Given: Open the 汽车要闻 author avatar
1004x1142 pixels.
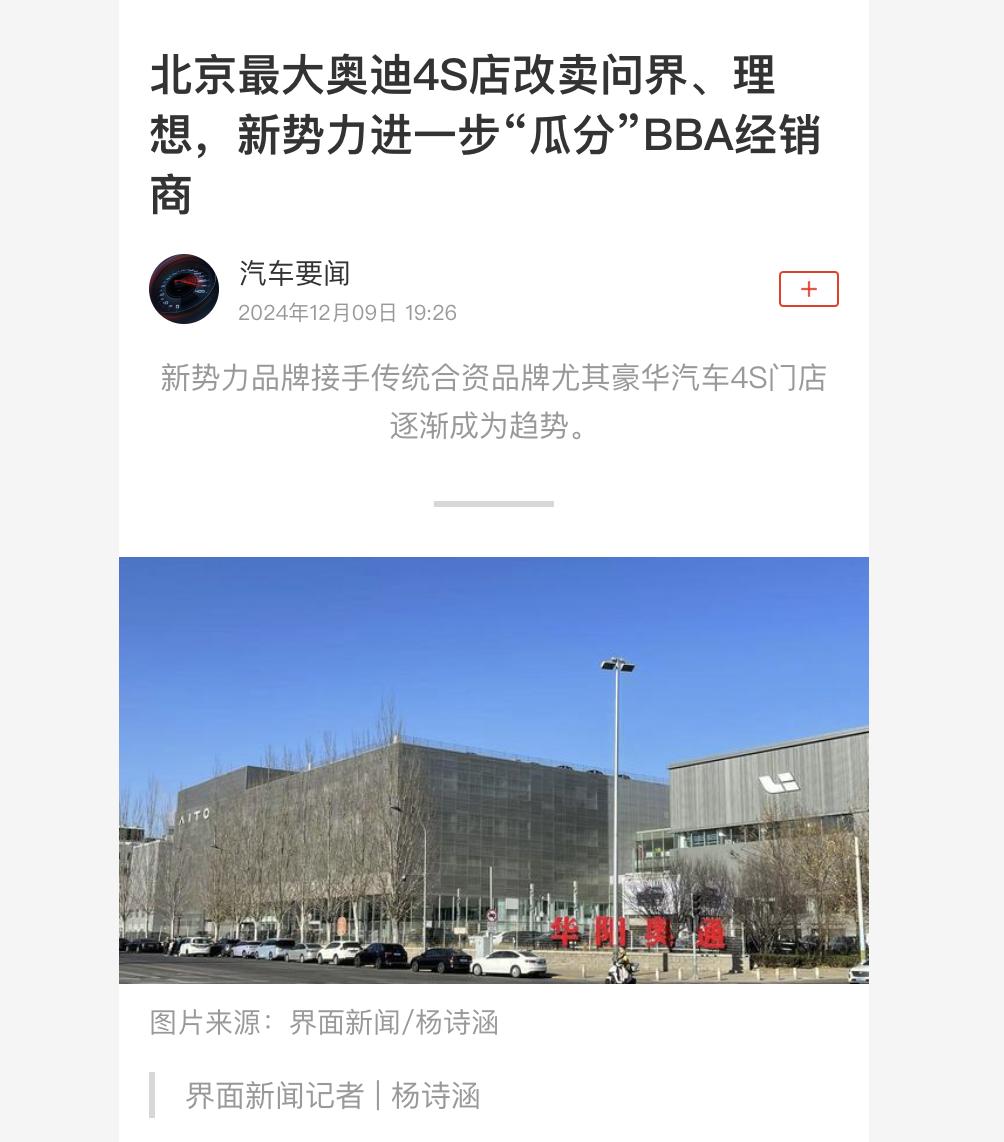Looking at the screenshot, I should pyautogui.click(x=184, y=289).
